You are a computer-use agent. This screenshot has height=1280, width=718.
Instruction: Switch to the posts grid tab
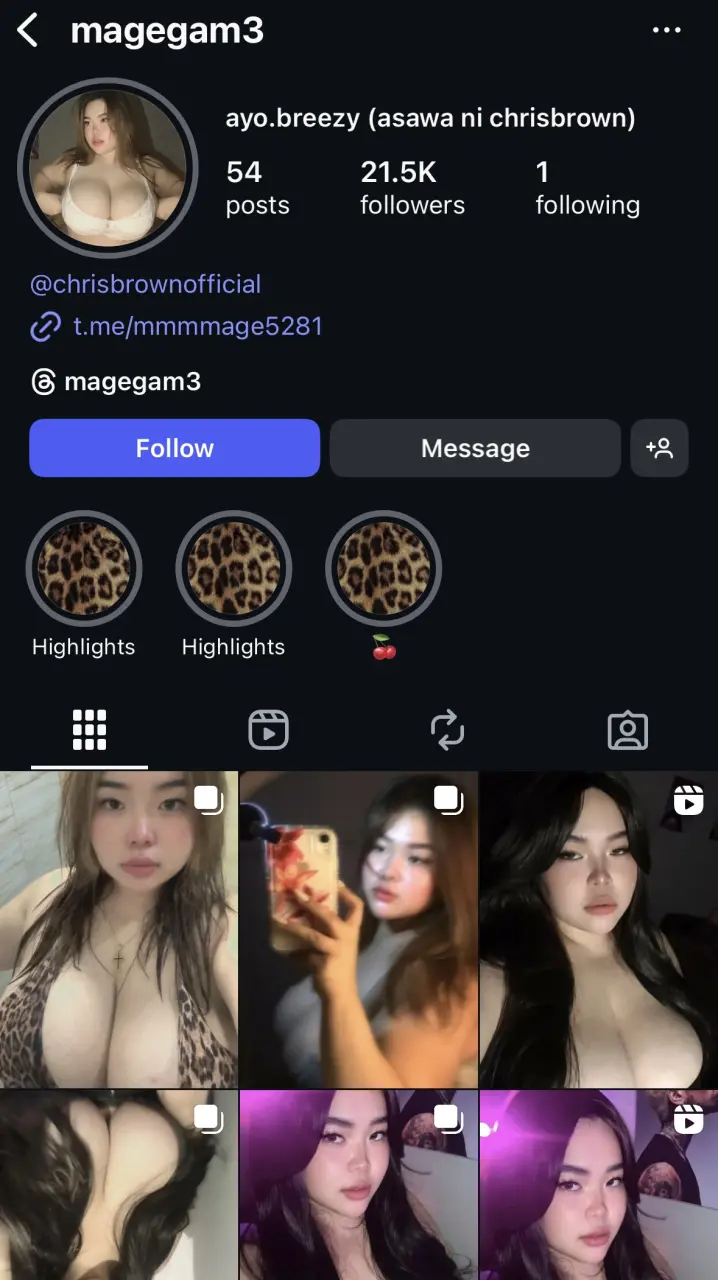click(x=89, y=730)
